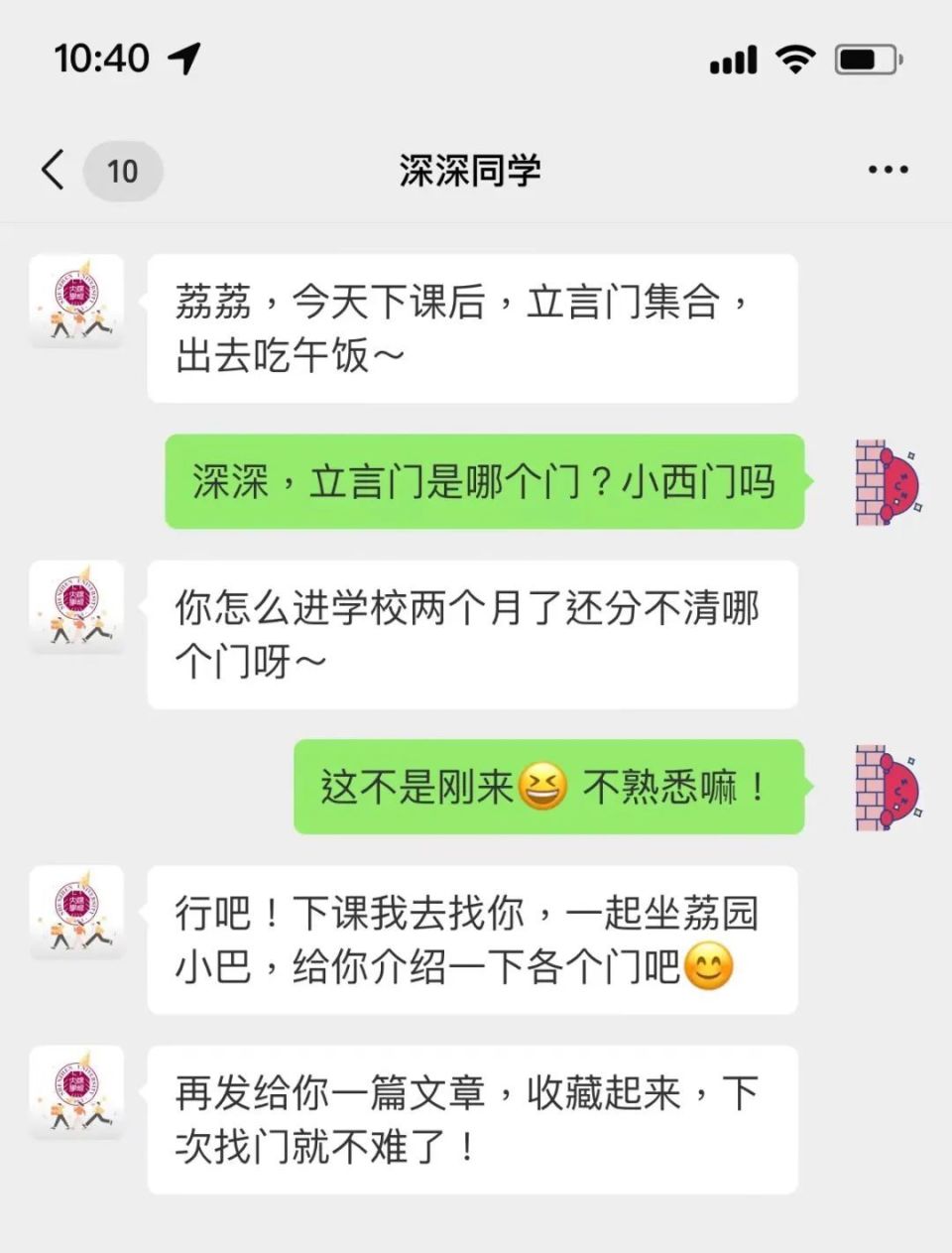Select the message about 立言门集合
The height and width of the screenshot is (1253, 952).
476,328
